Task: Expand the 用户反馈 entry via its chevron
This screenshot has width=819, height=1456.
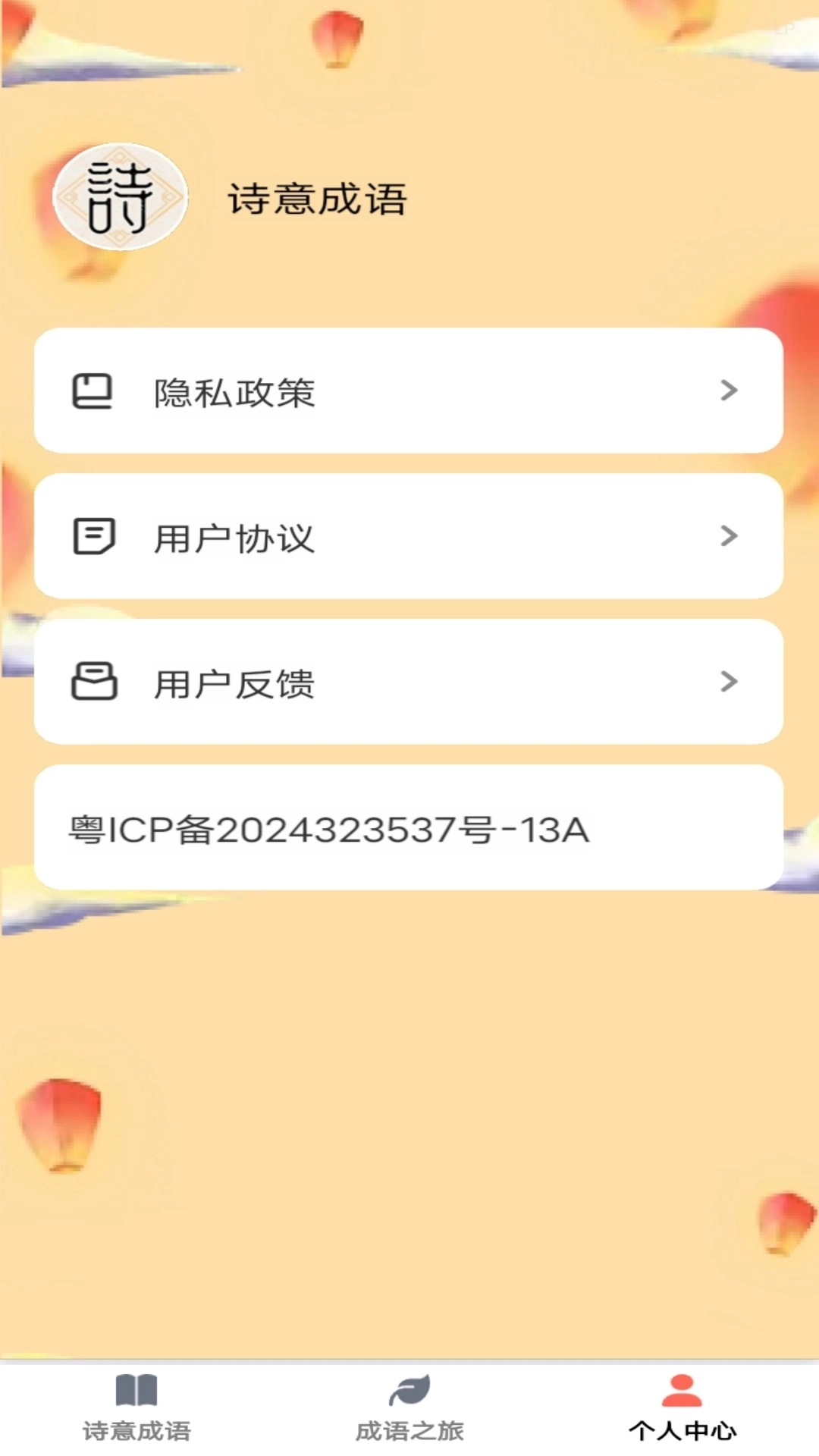Action: click(x=729, y=682)
